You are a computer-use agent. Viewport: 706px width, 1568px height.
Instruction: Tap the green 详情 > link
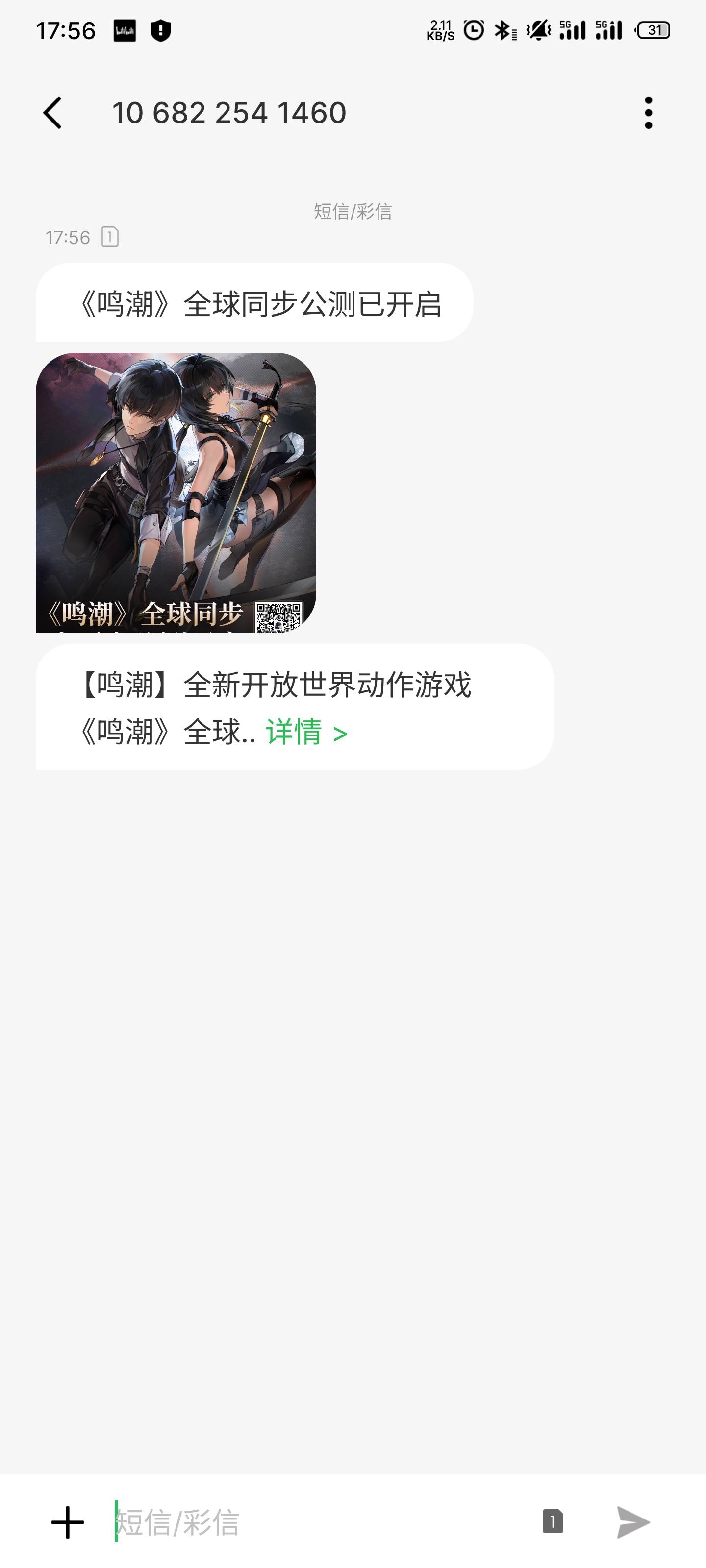click(x=306, y=732)
